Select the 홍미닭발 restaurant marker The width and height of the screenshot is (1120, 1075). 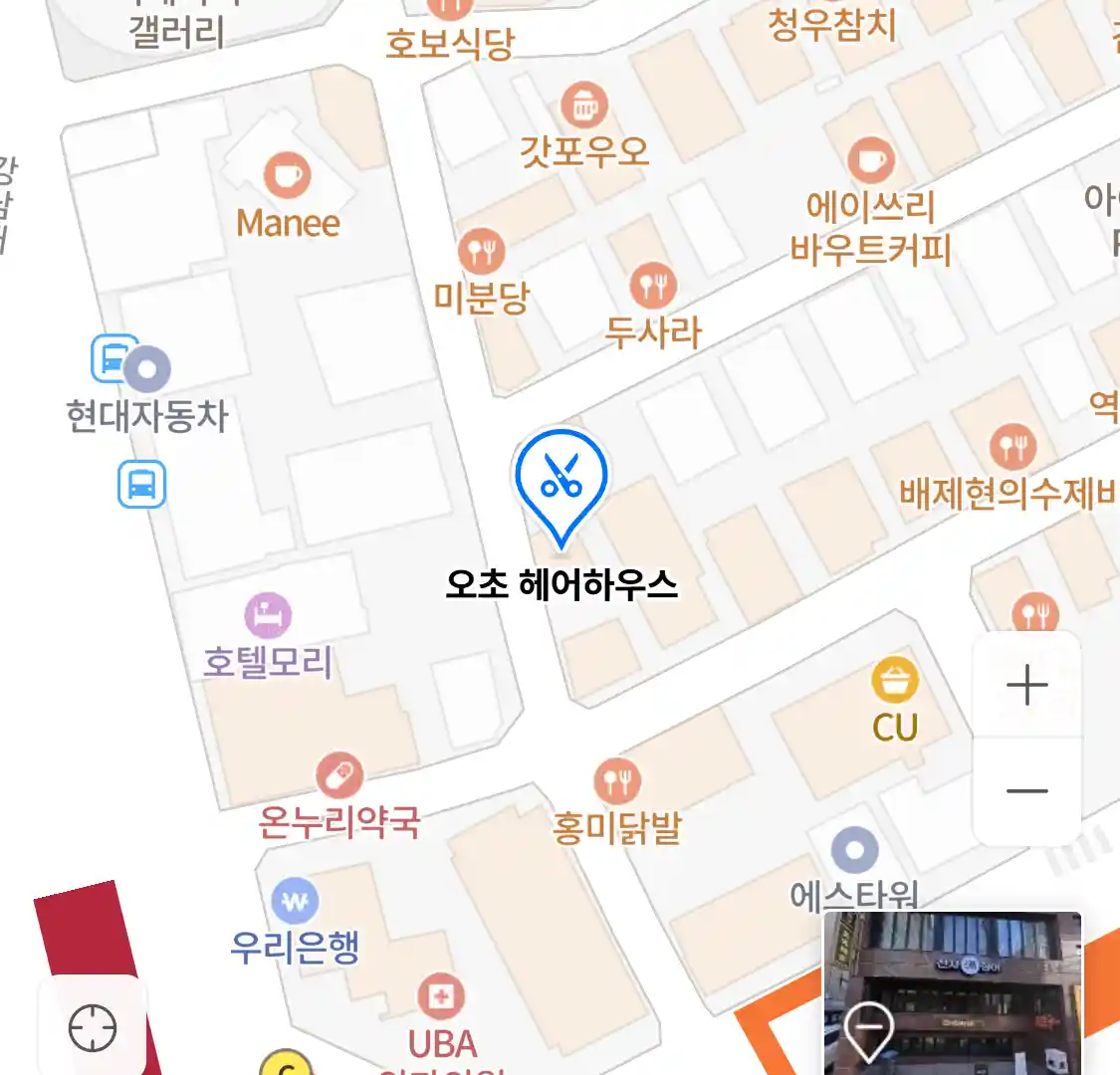click(616, 781)
